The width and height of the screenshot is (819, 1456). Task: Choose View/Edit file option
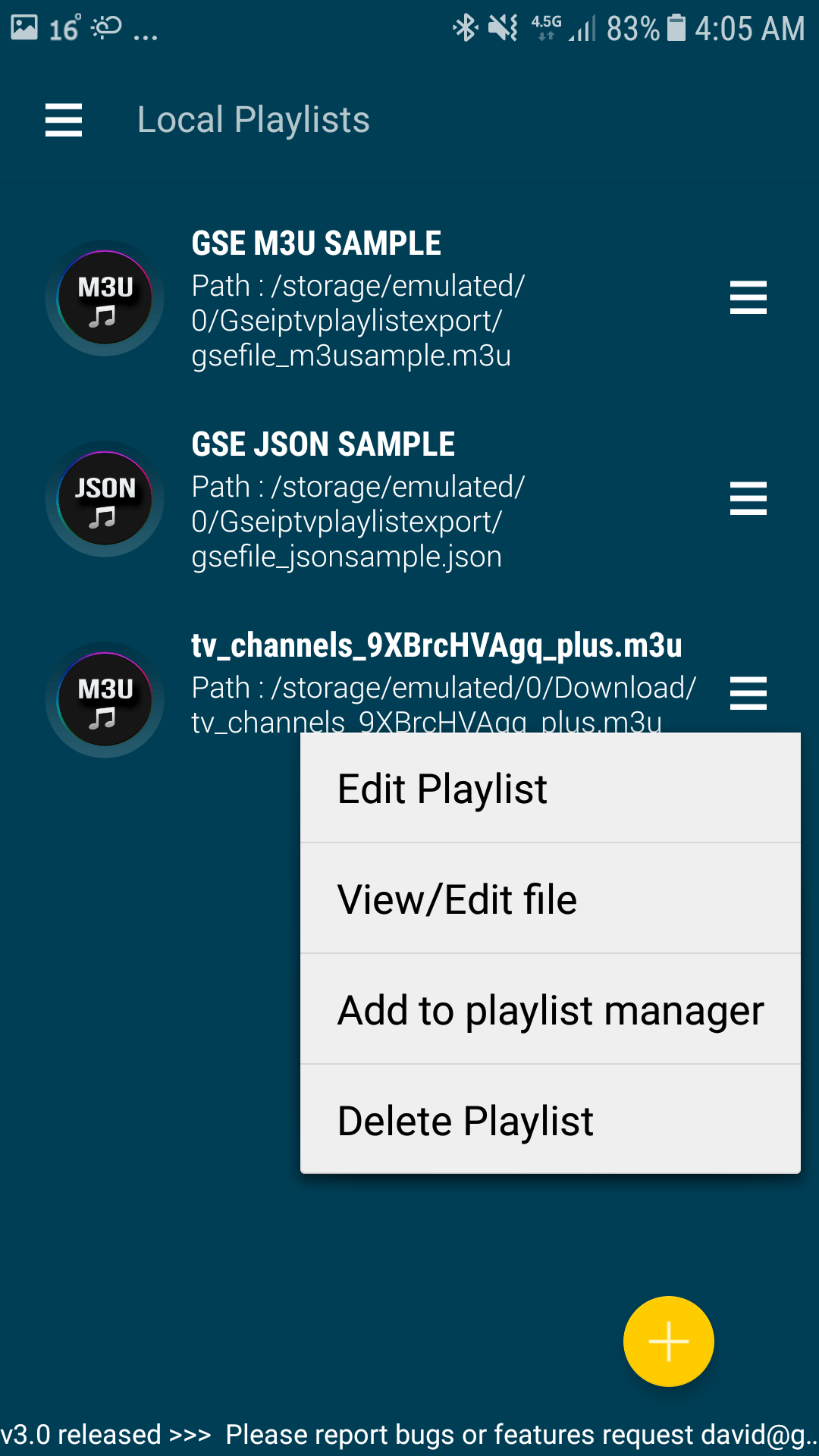pyautogui.click(x=551, y=899)
